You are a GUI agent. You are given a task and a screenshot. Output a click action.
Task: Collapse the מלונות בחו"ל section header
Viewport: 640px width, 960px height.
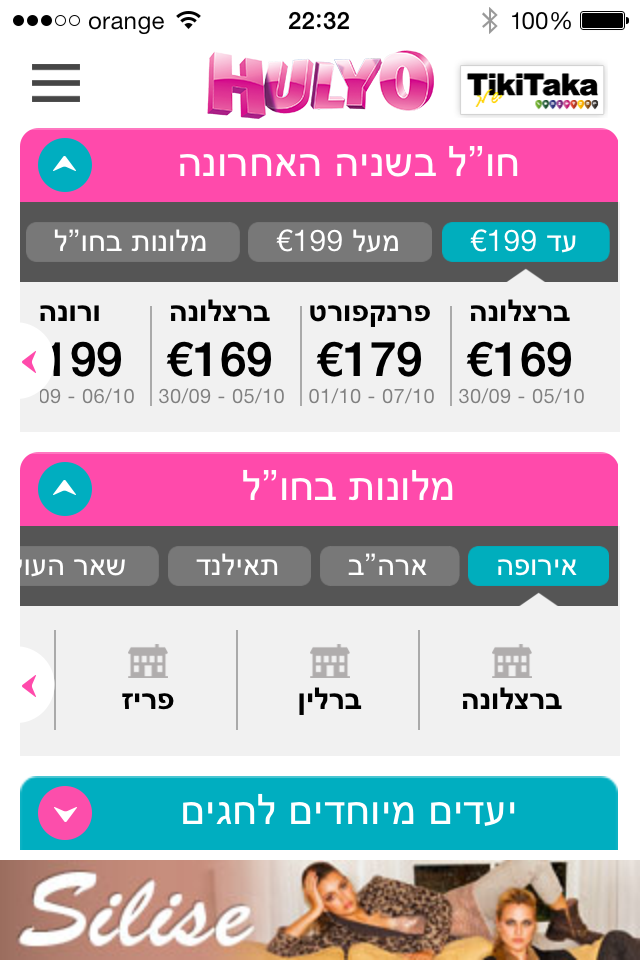click(x=65, y=489)
